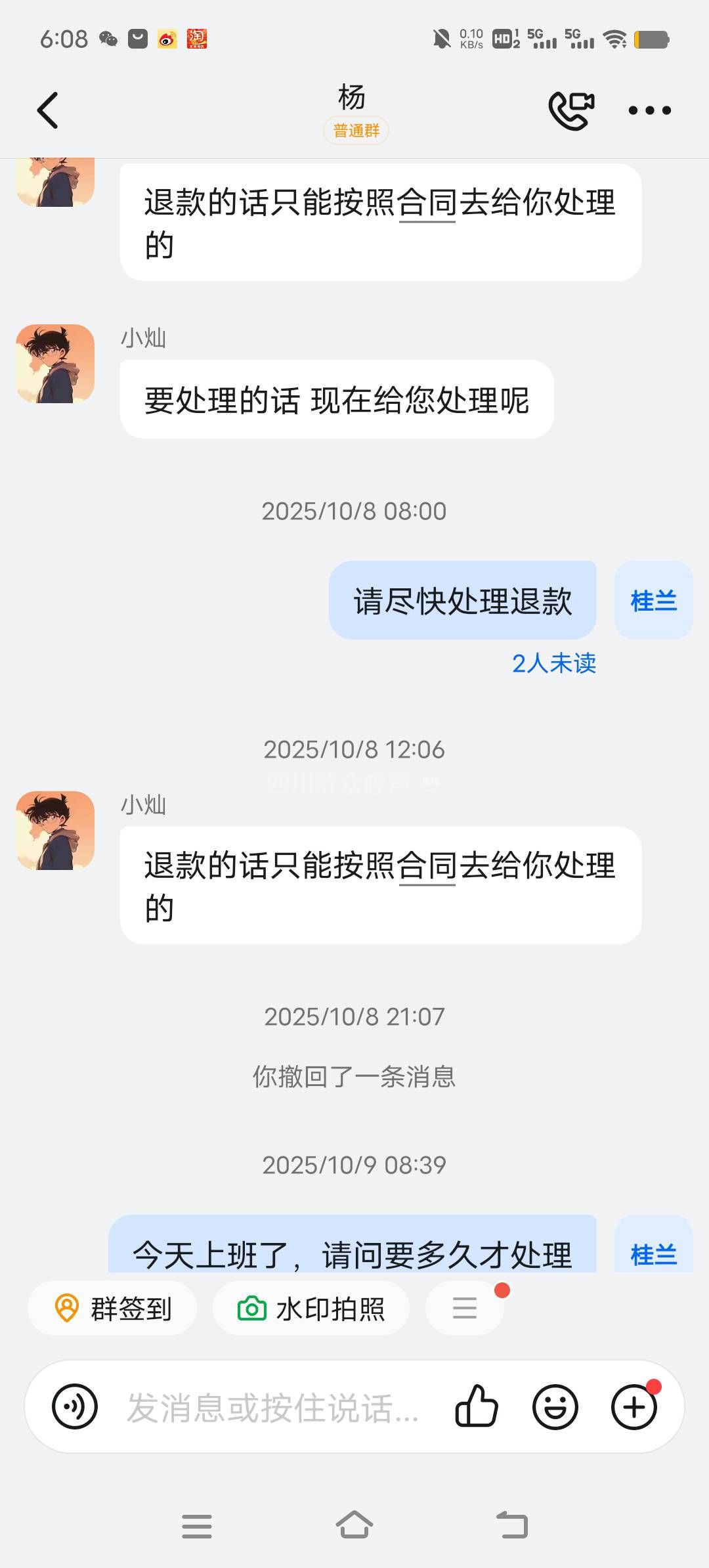Start a voice or video call
Screen dimensions: 709x1568
(571, 110)
